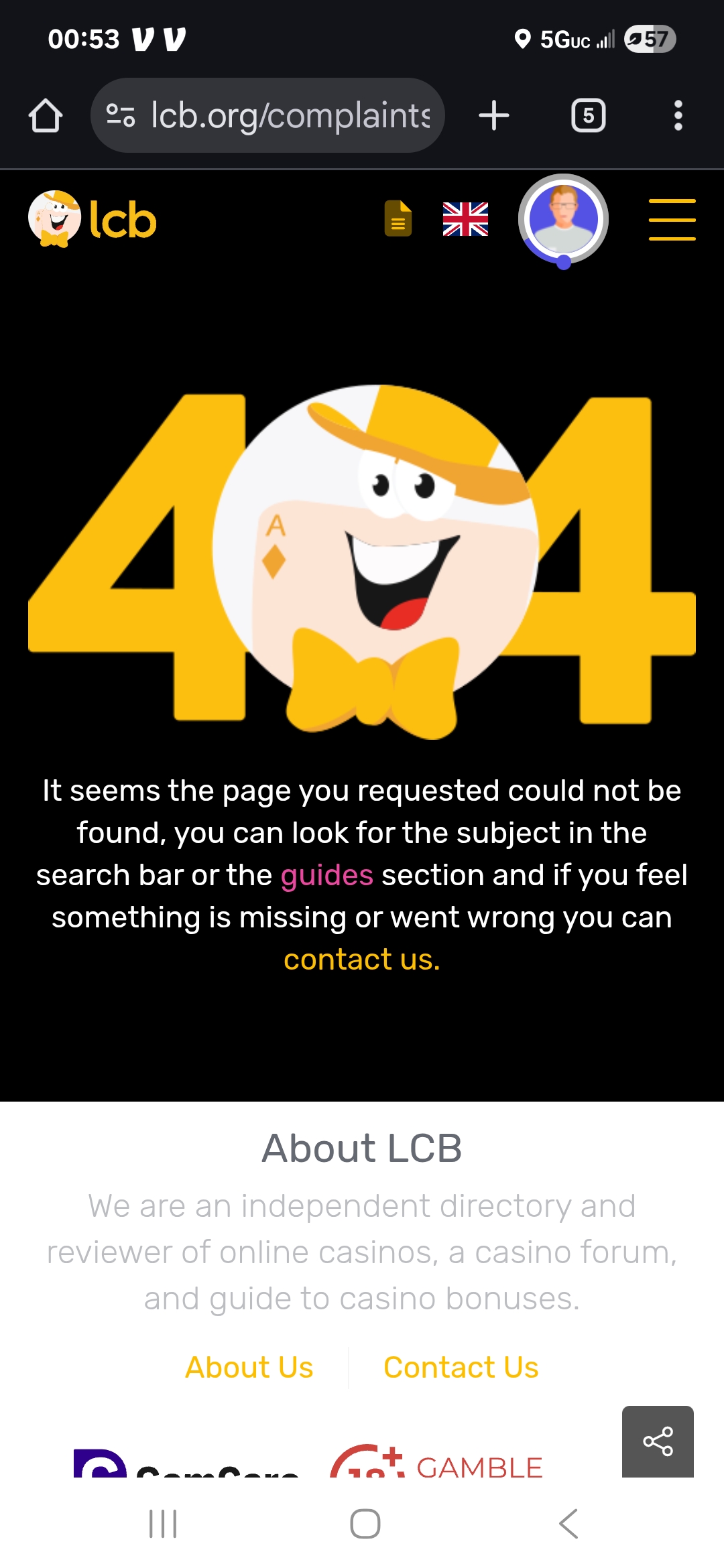
Task: Change language via the UK flag
Action: (465, 219)
